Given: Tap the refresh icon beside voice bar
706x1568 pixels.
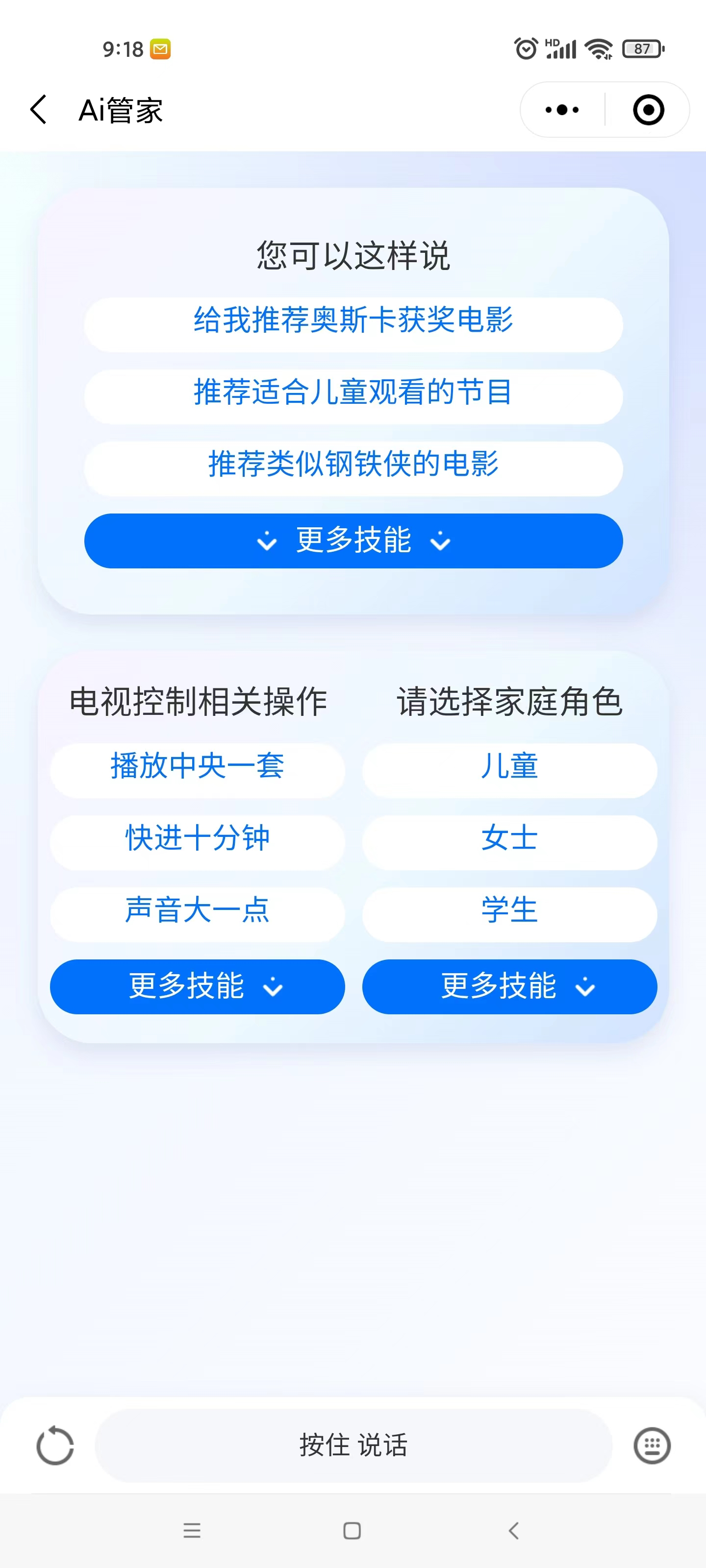Looking at the screenshot, I should [55, 1445].
